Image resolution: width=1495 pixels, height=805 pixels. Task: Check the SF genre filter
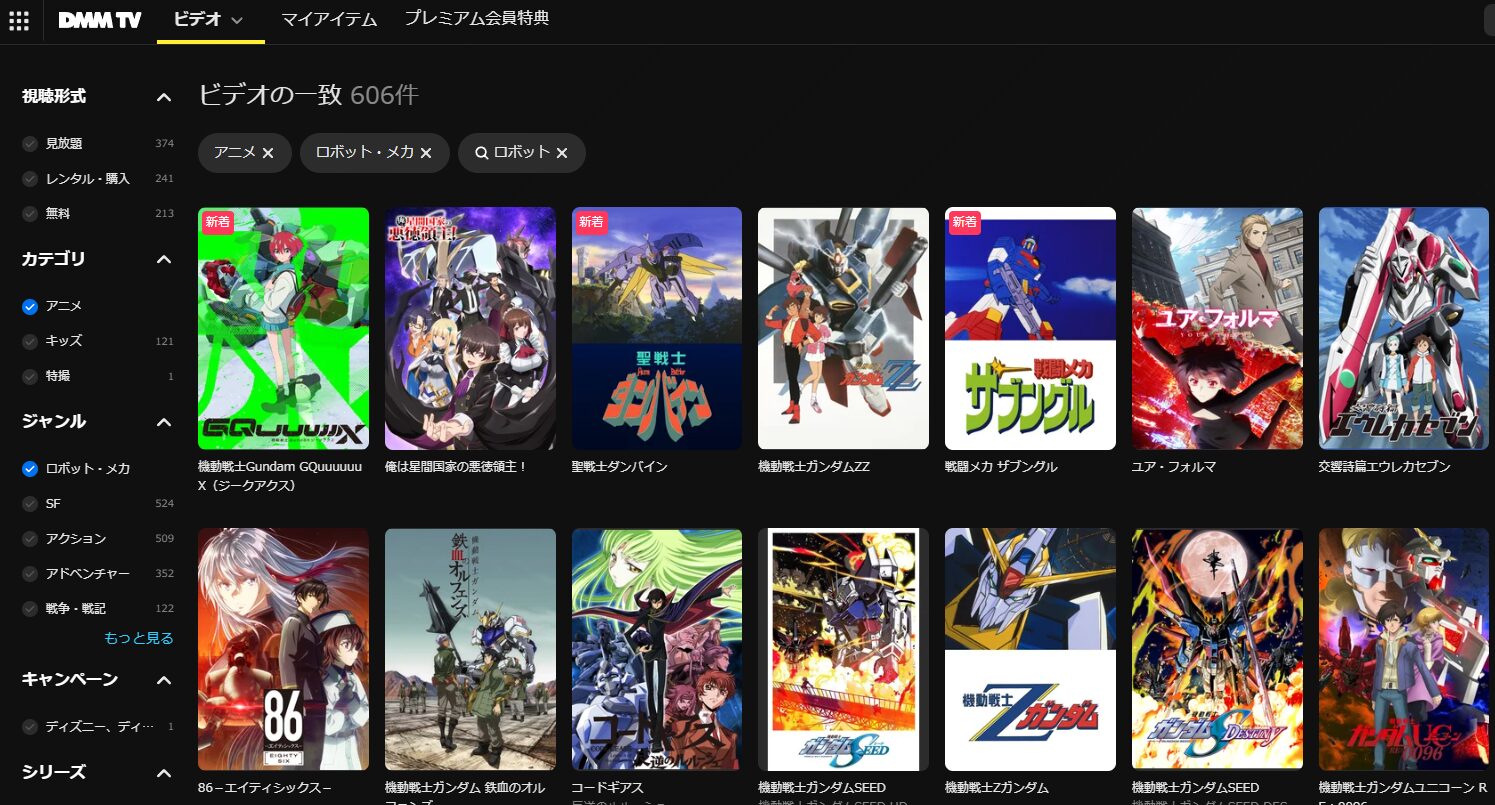coord(30,504)
